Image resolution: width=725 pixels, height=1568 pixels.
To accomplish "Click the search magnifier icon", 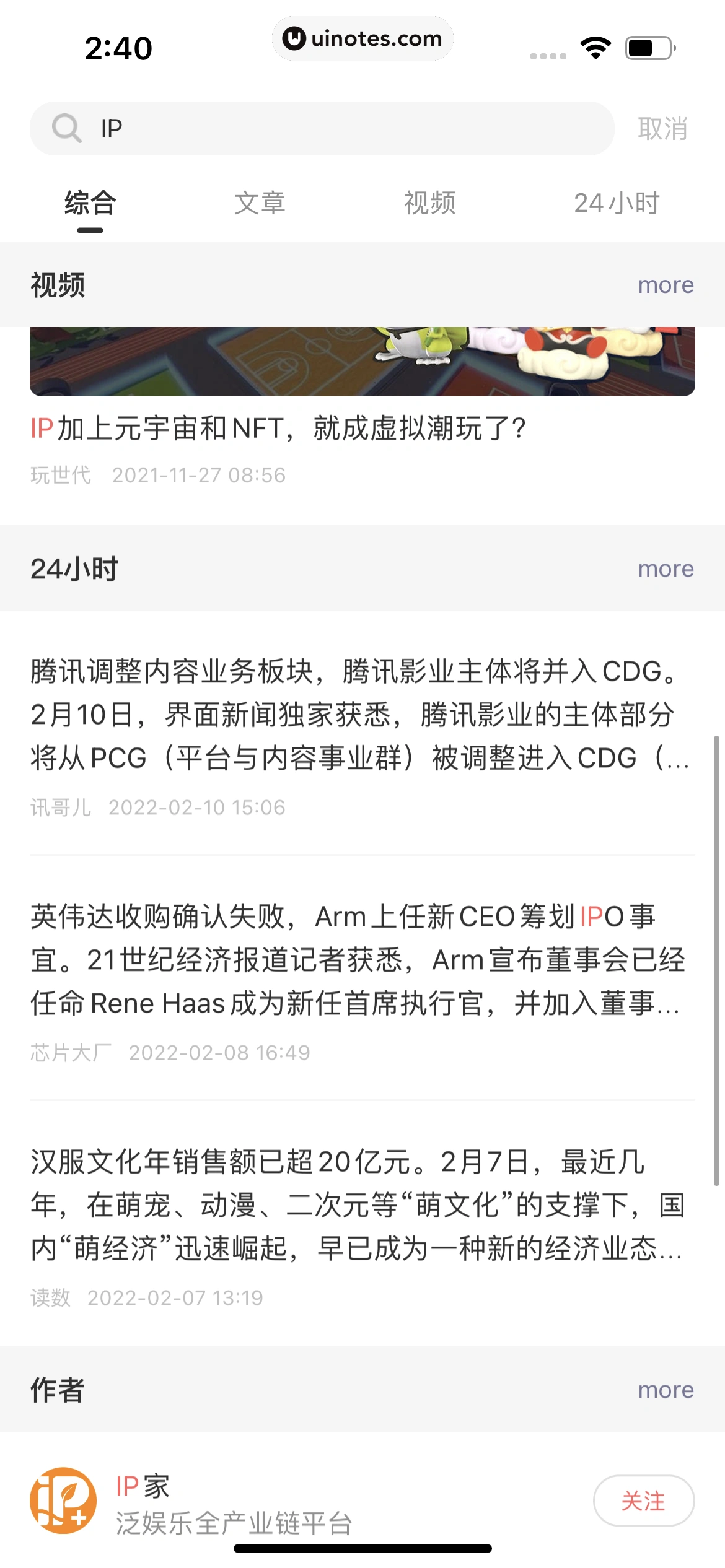I will click(x=66, y=128).
